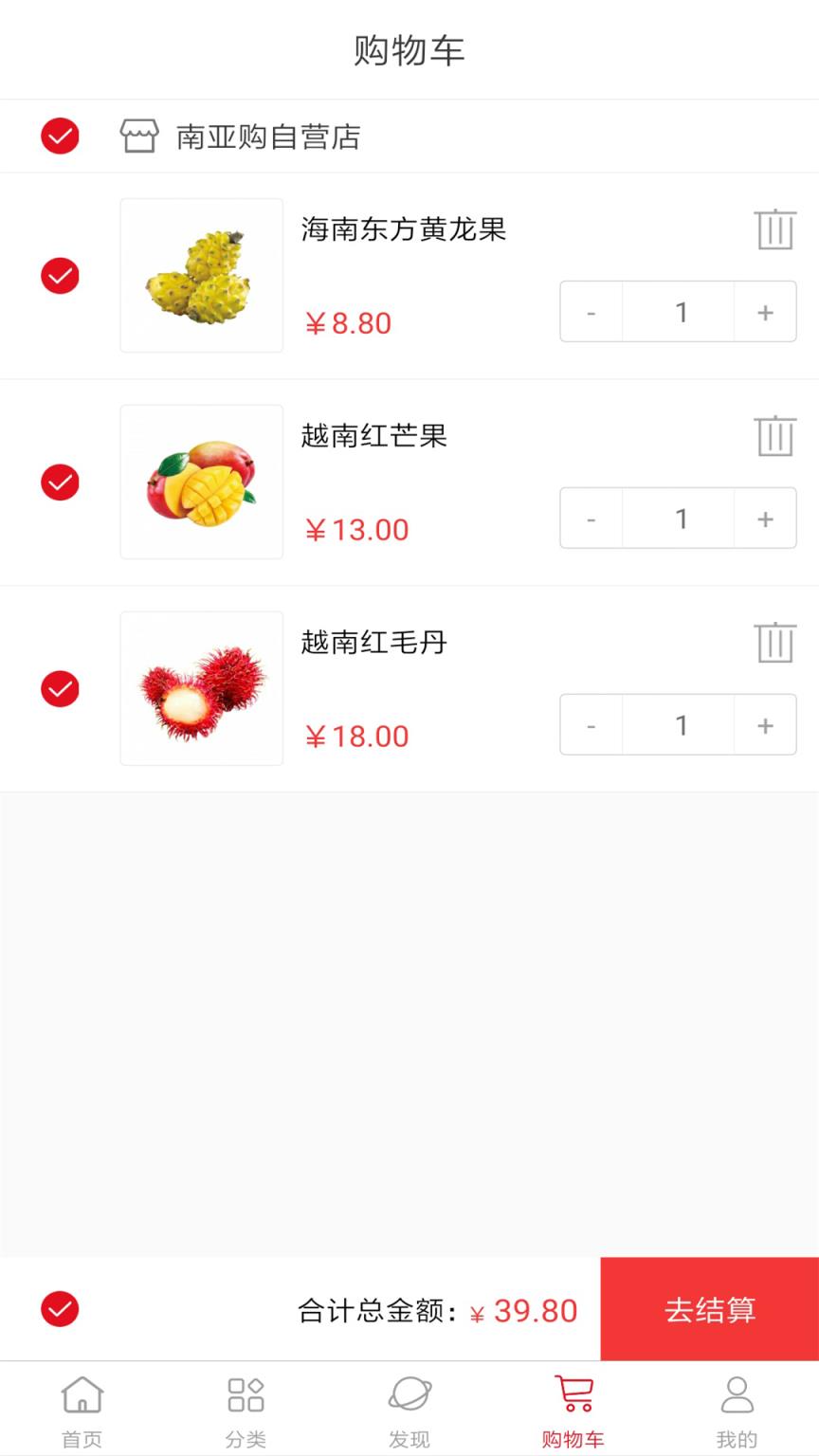
Task: Click the 合计总金额 total amount text
Action: click(377, 1309)
